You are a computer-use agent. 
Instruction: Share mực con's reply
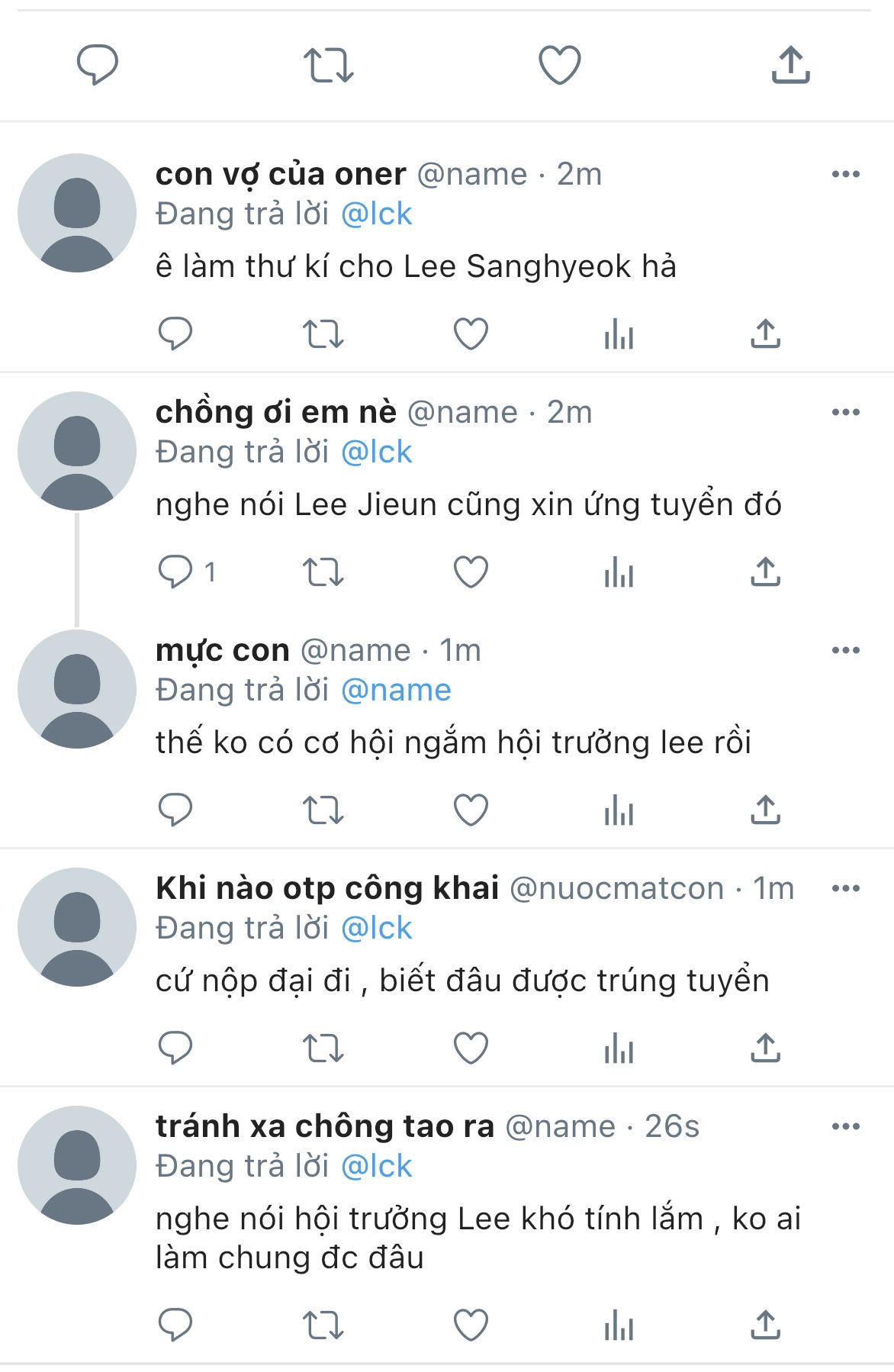click(765, 810)
